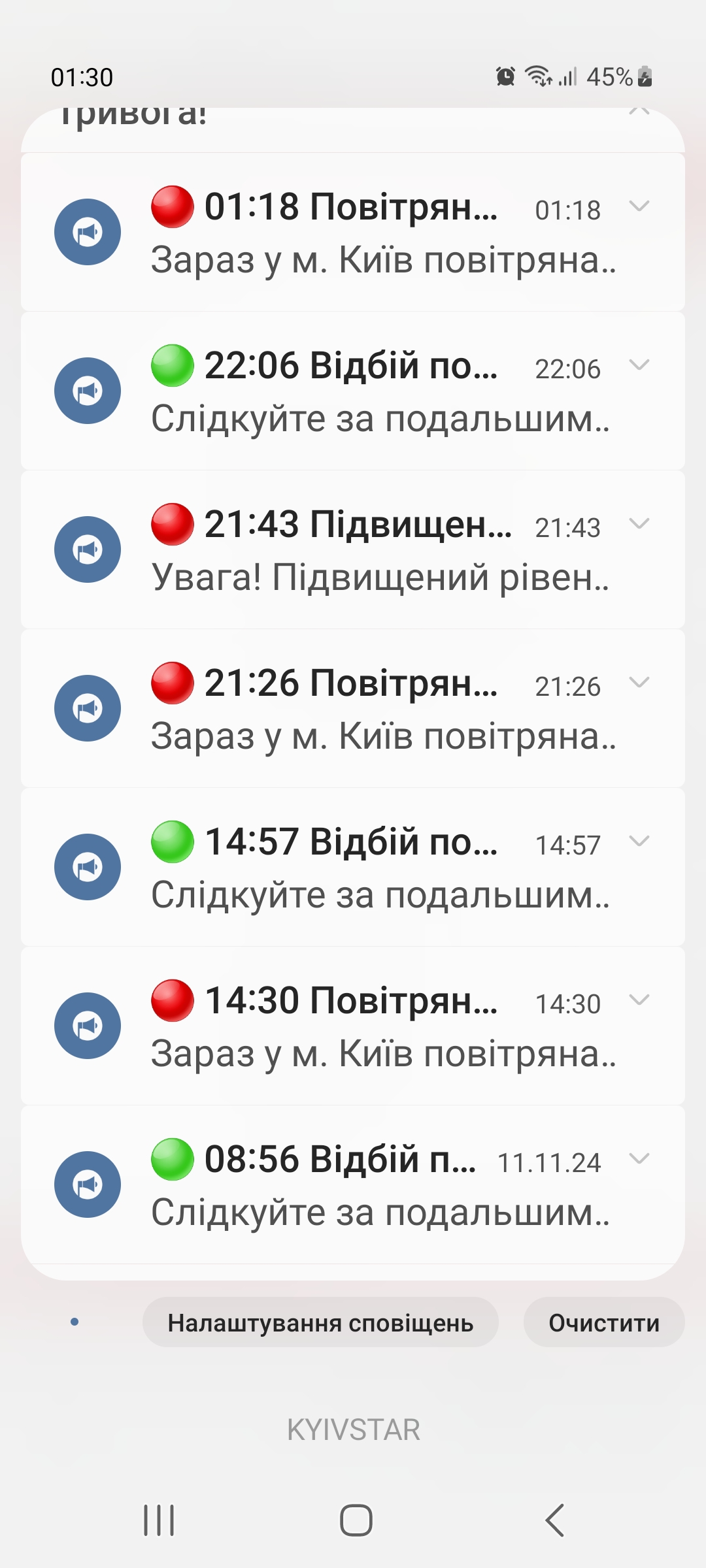706x1568 pixels.
Task: Expand the 14:57 notification chevron
Action: click(x=639, y=841)
